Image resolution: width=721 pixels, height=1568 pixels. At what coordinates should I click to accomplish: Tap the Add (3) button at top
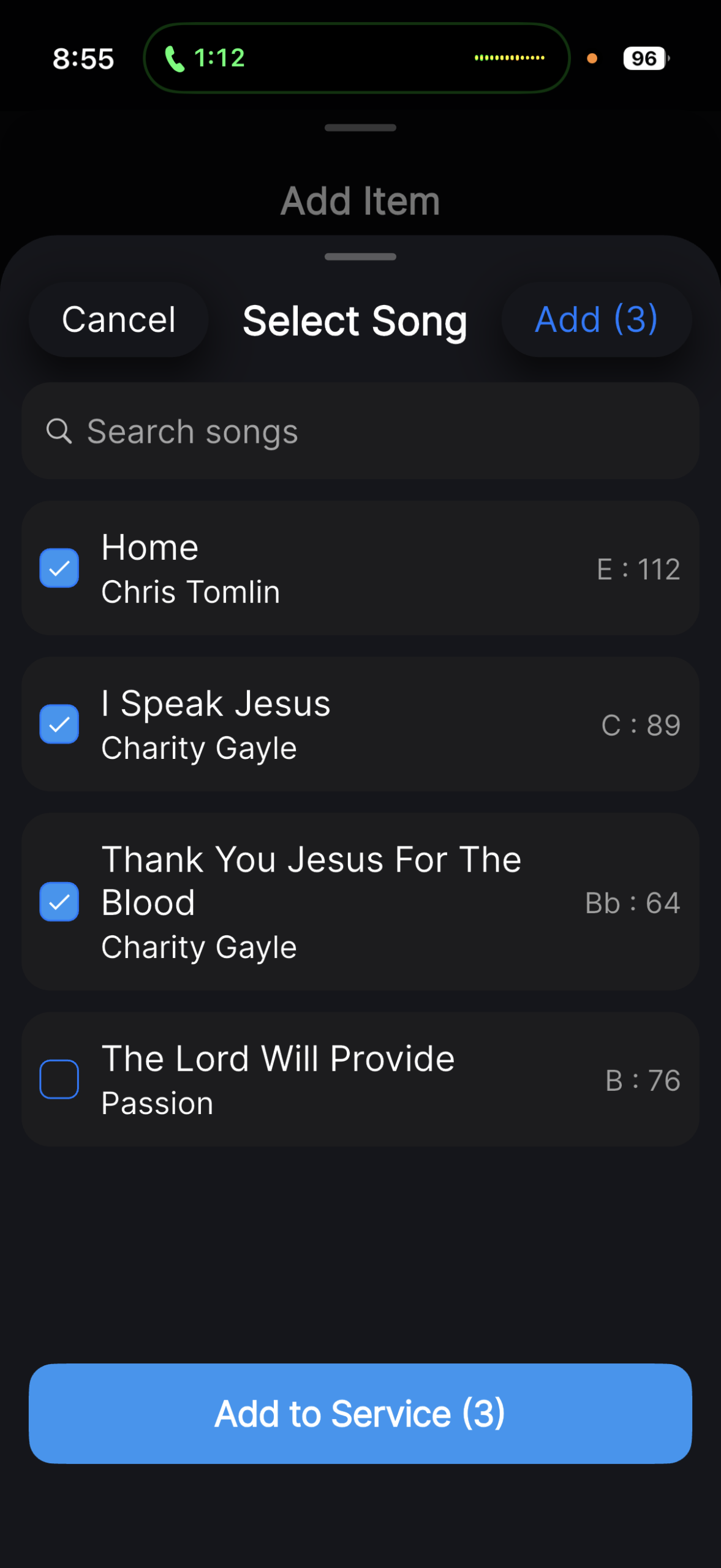tap(596, 320)
